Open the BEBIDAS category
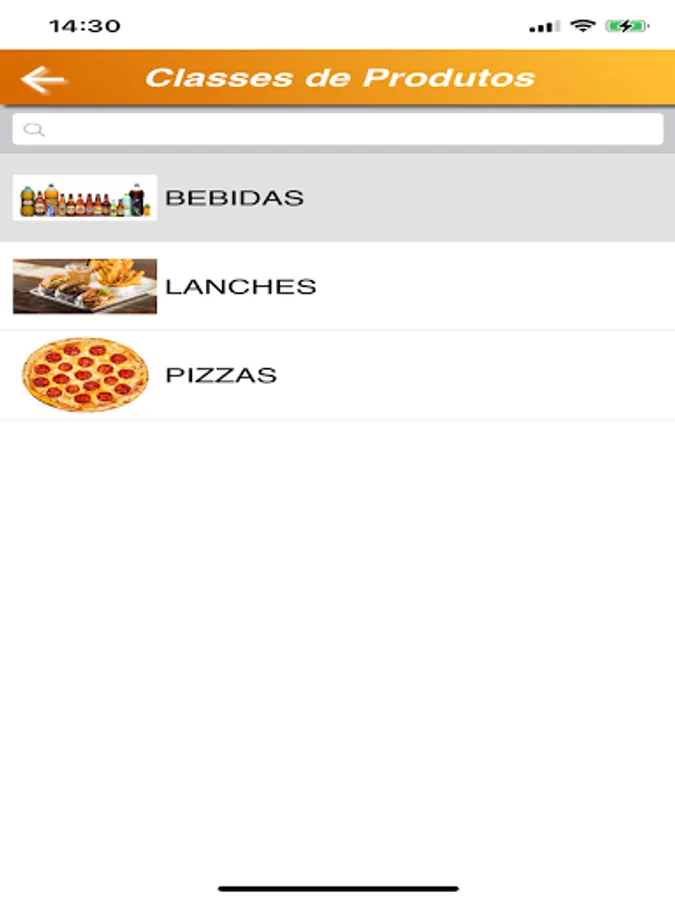675x900 pixels. point(234,198)
